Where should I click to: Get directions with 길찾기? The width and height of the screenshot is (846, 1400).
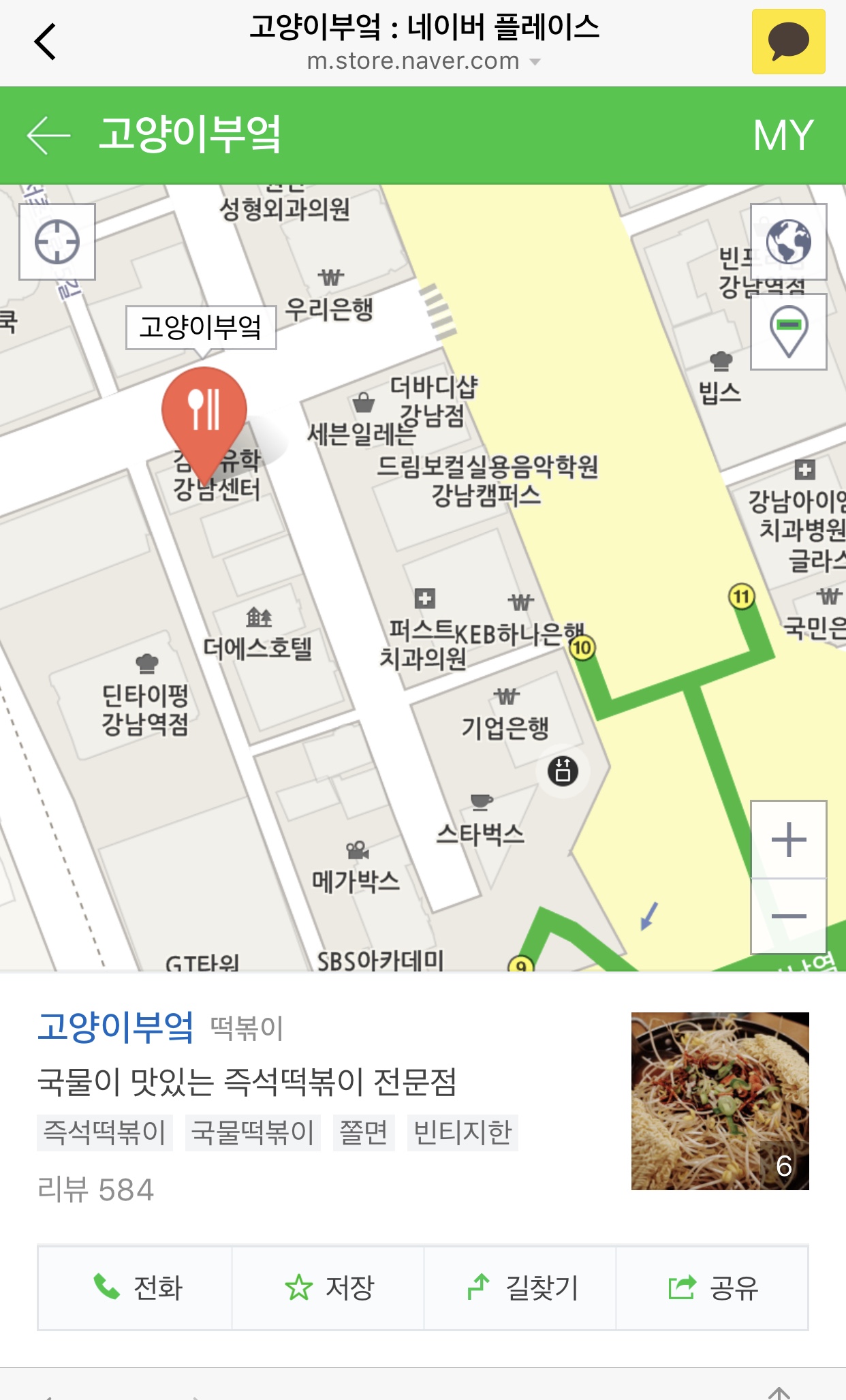coord(520,1288)
